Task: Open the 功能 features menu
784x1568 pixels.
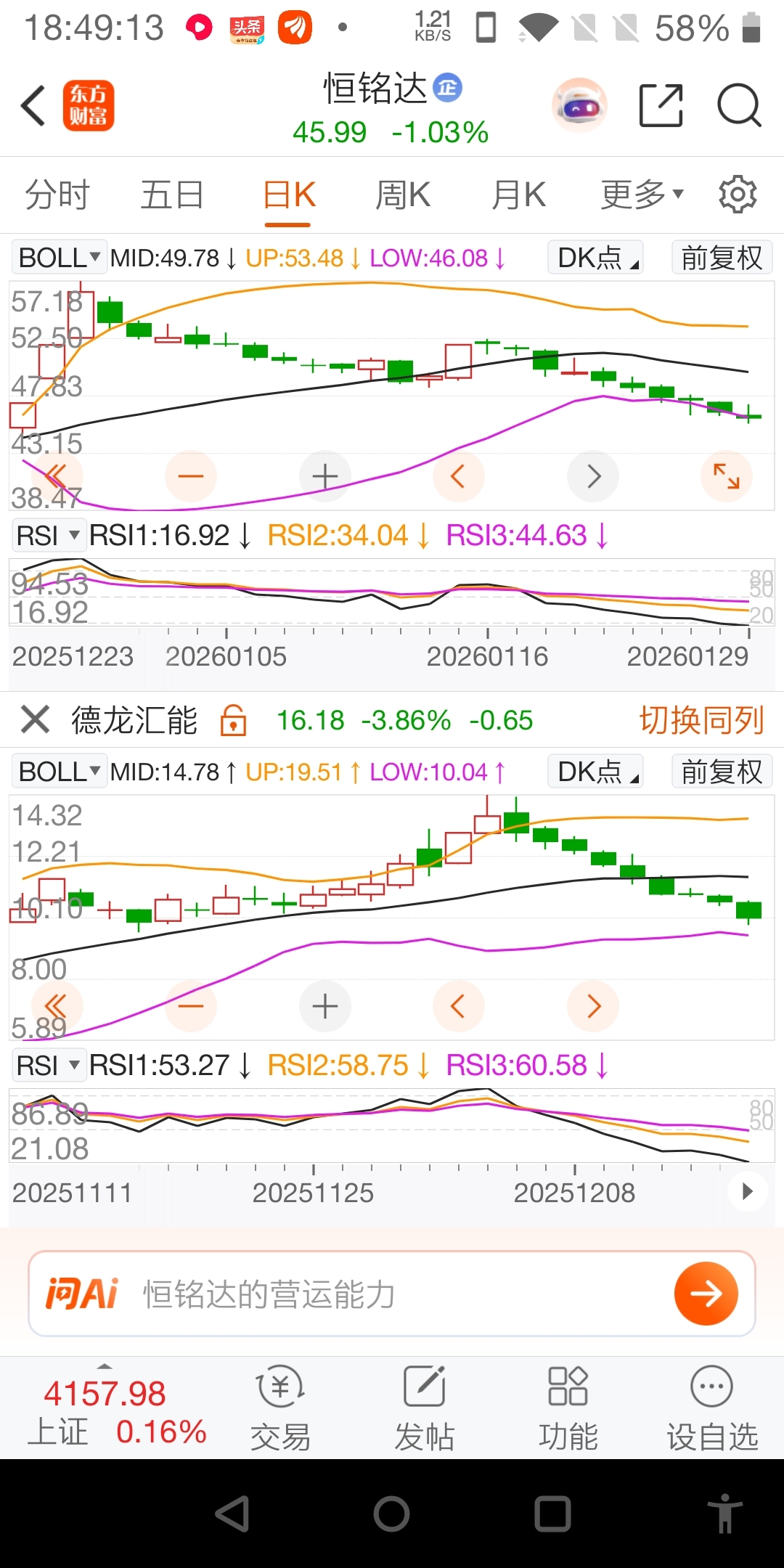Action: [x=568, y=1408]
